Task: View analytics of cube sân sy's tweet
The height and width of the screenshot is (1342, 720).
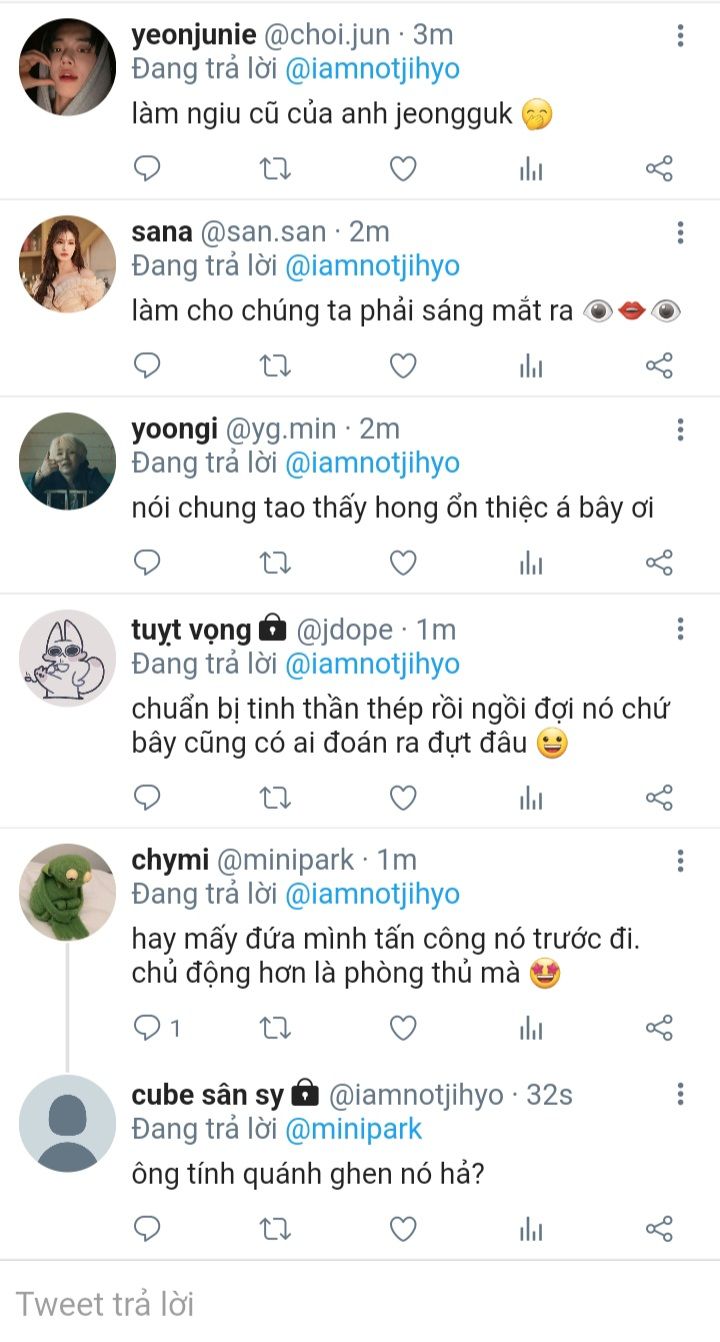Action: click(x=531, y=1228)
